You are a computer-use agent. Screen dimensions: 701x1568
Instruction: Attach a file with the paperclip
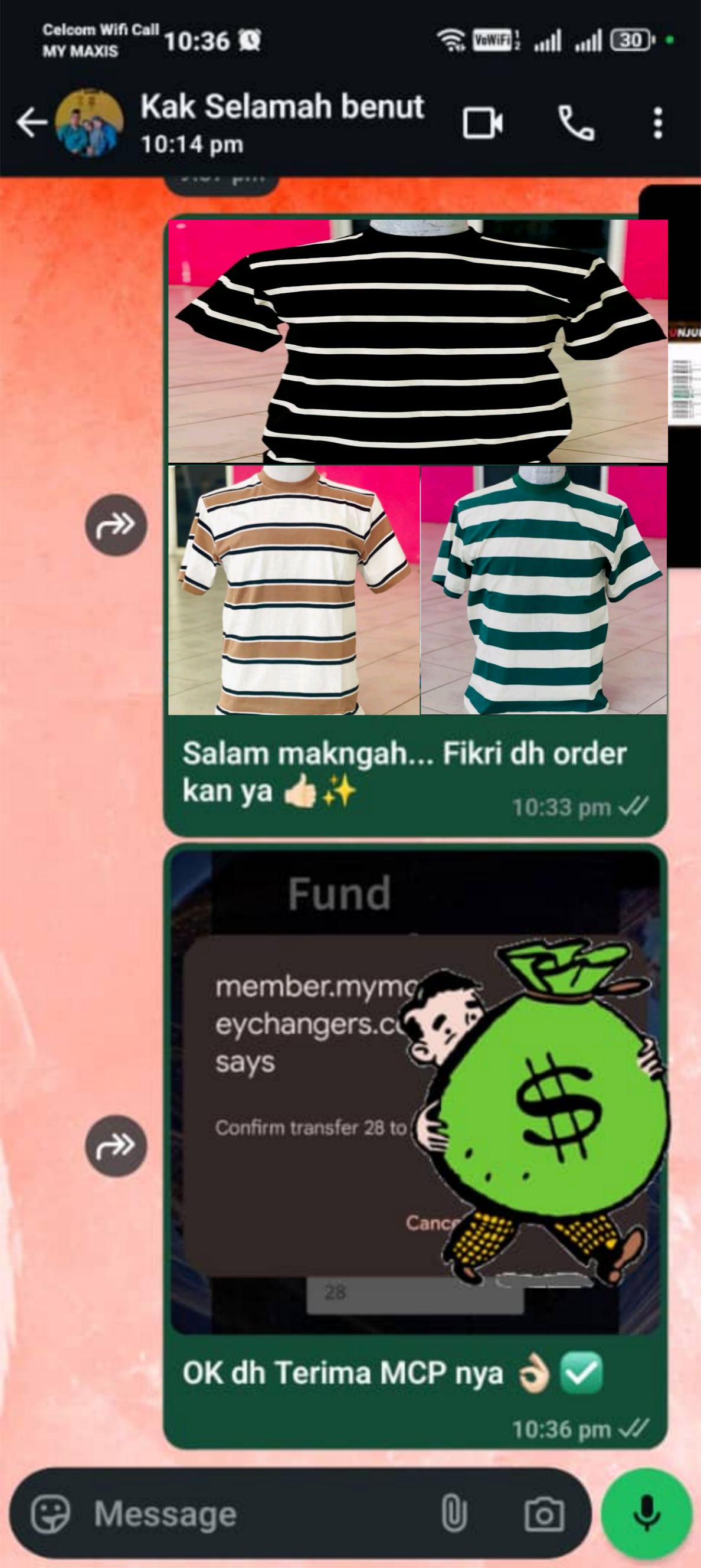454,1514
